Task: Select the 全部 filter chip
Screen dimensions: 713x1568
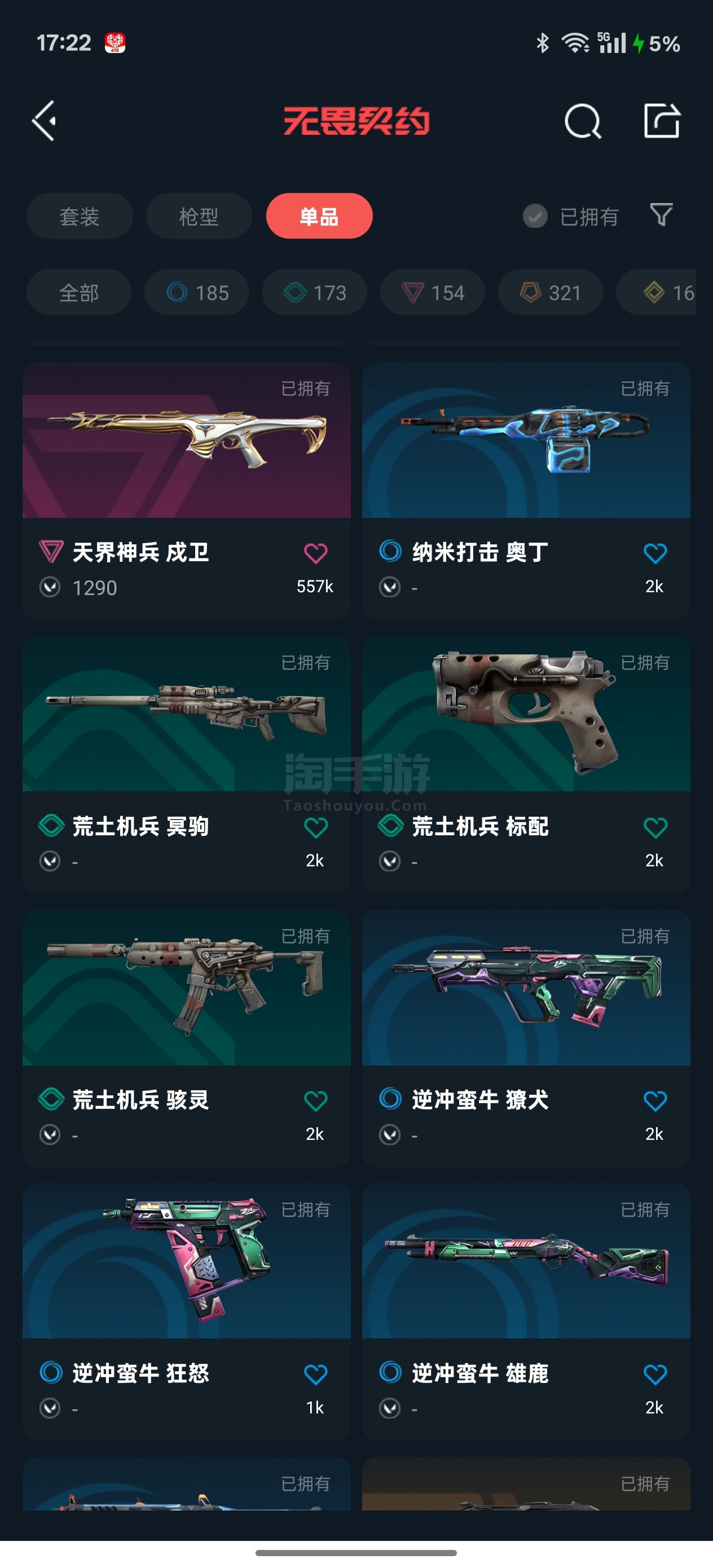Action: coord(78,293)
